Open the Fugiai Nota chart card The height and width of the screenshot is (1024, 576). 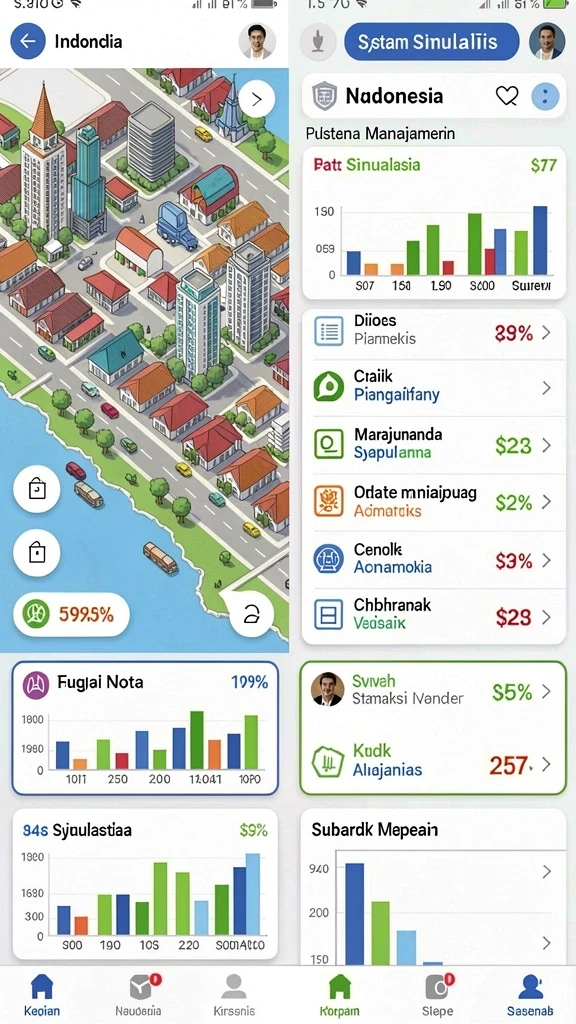pos(145,728)
